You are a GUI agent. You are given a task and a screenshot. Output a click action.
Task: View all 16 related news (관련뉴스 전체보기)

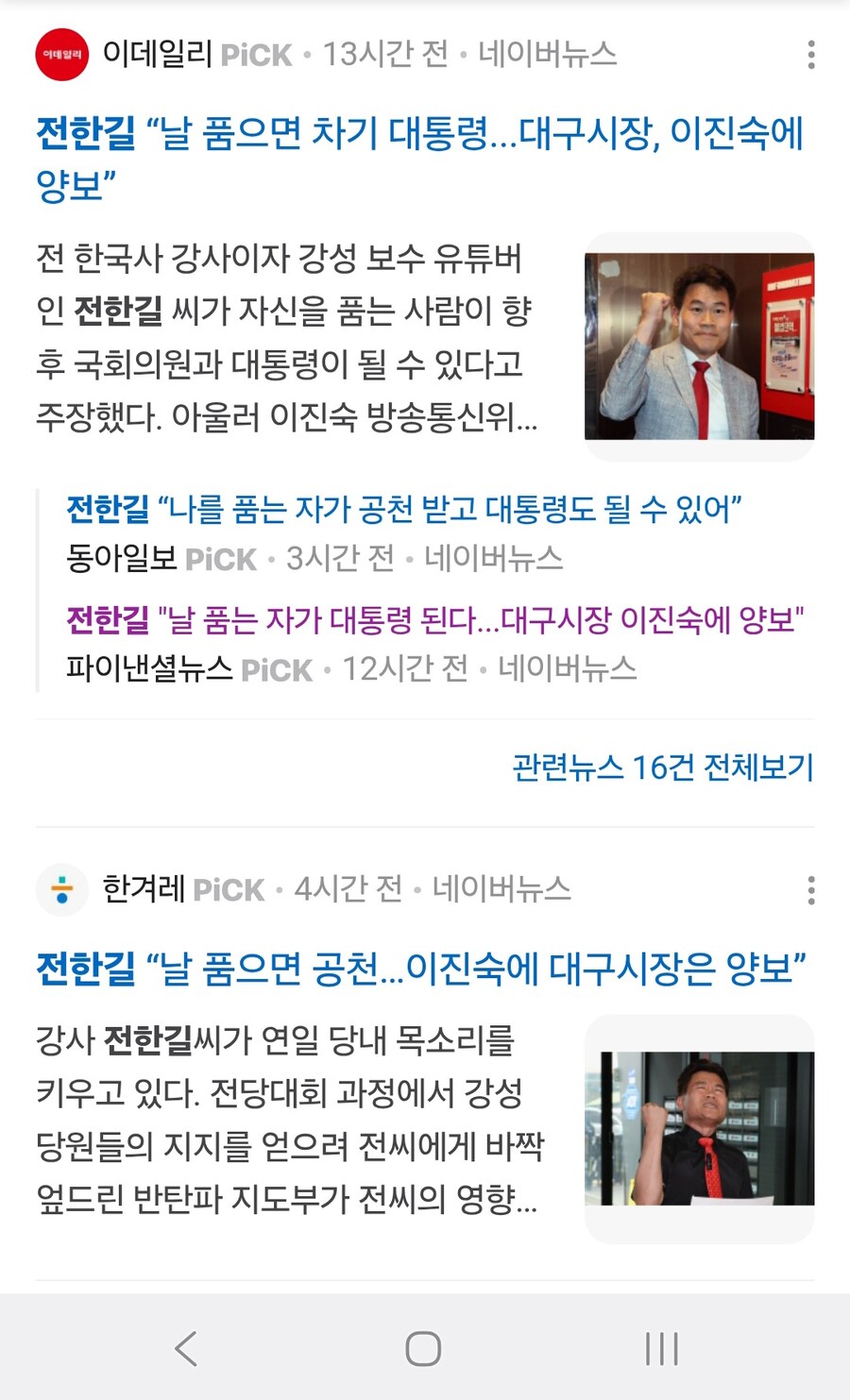click(x=662, y=767)
